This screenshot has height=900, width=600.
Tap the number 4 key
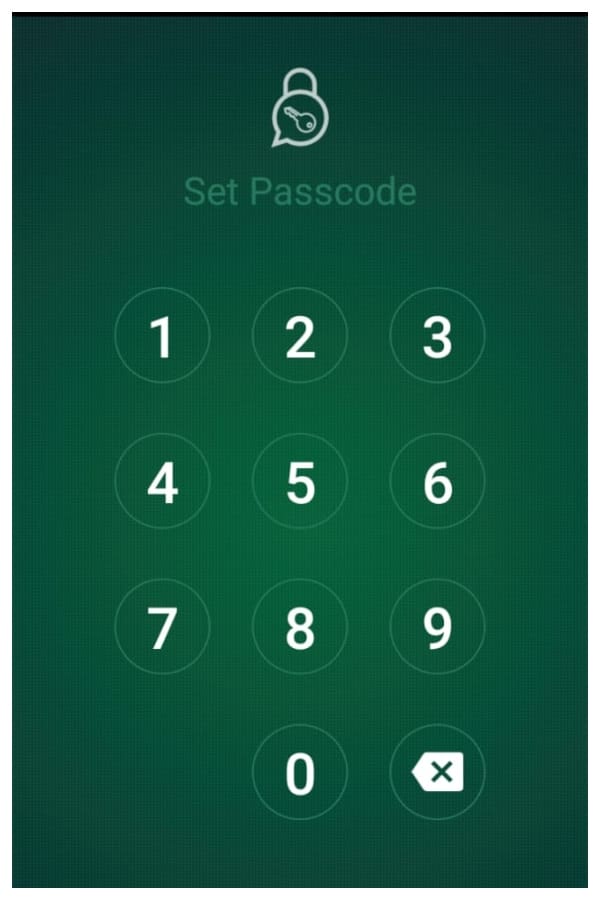click(x=162, y=482)
